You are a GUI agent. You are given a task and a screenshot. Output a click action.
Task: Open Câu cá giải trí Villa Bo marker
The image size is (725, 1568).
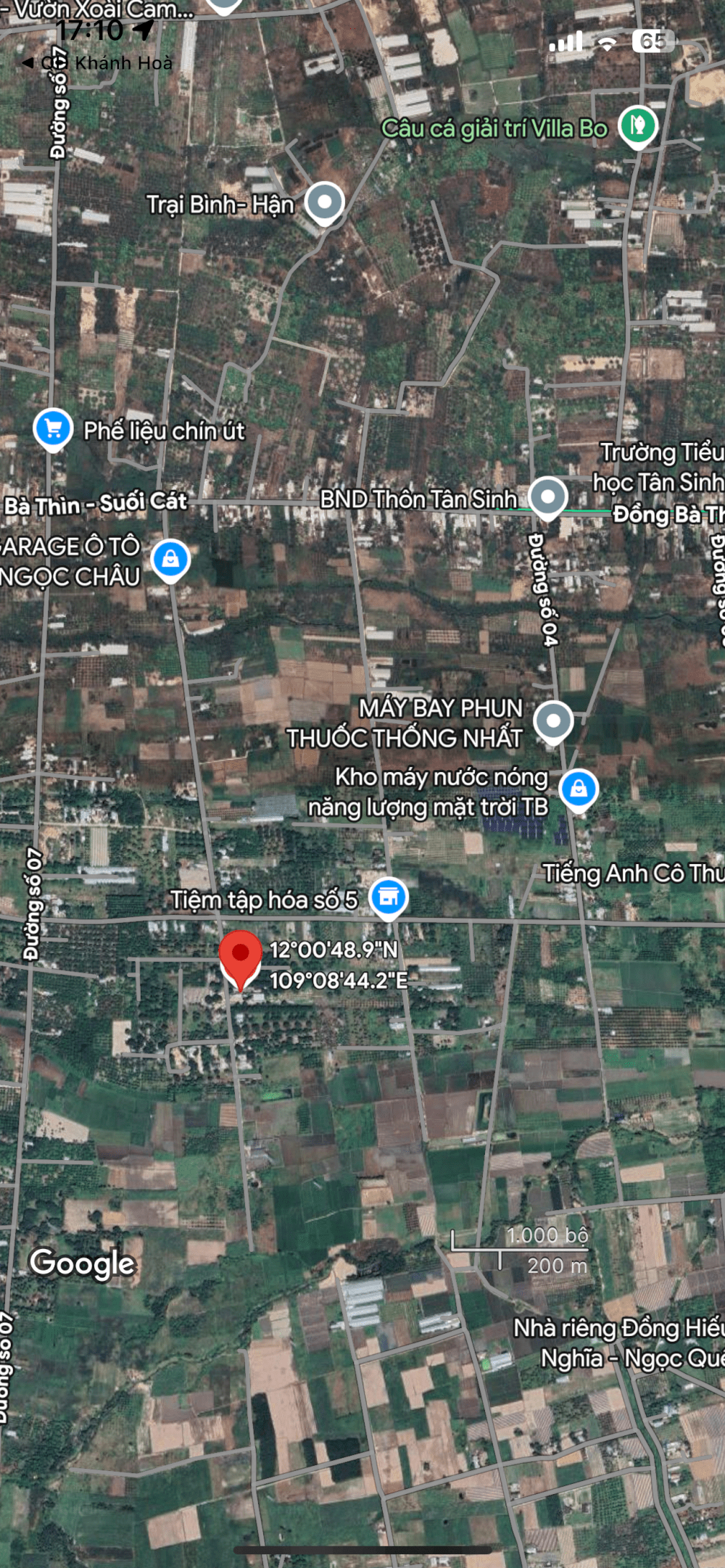[x=637, y=127]
